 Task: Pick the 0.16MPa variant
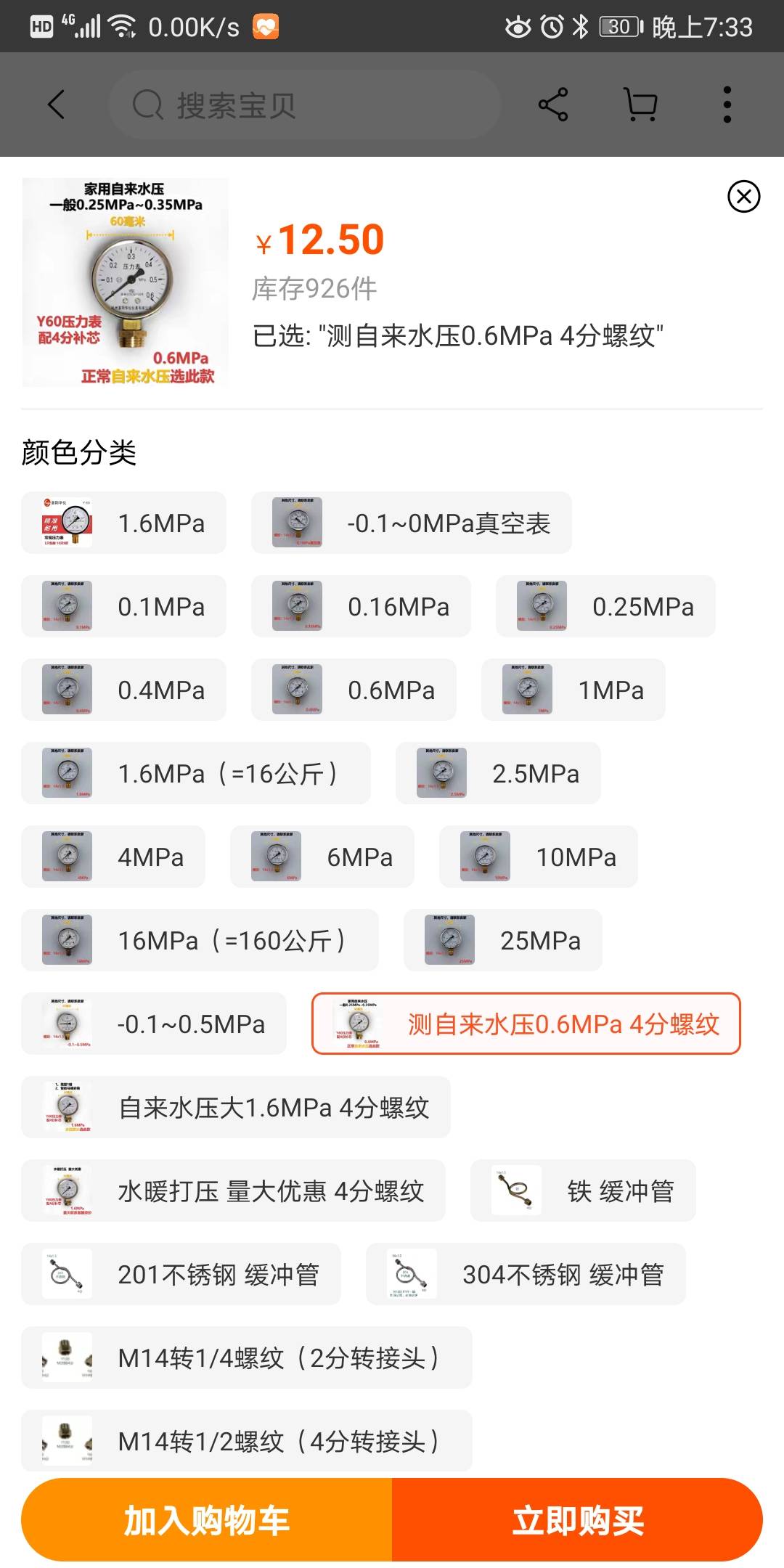[361, 606]
